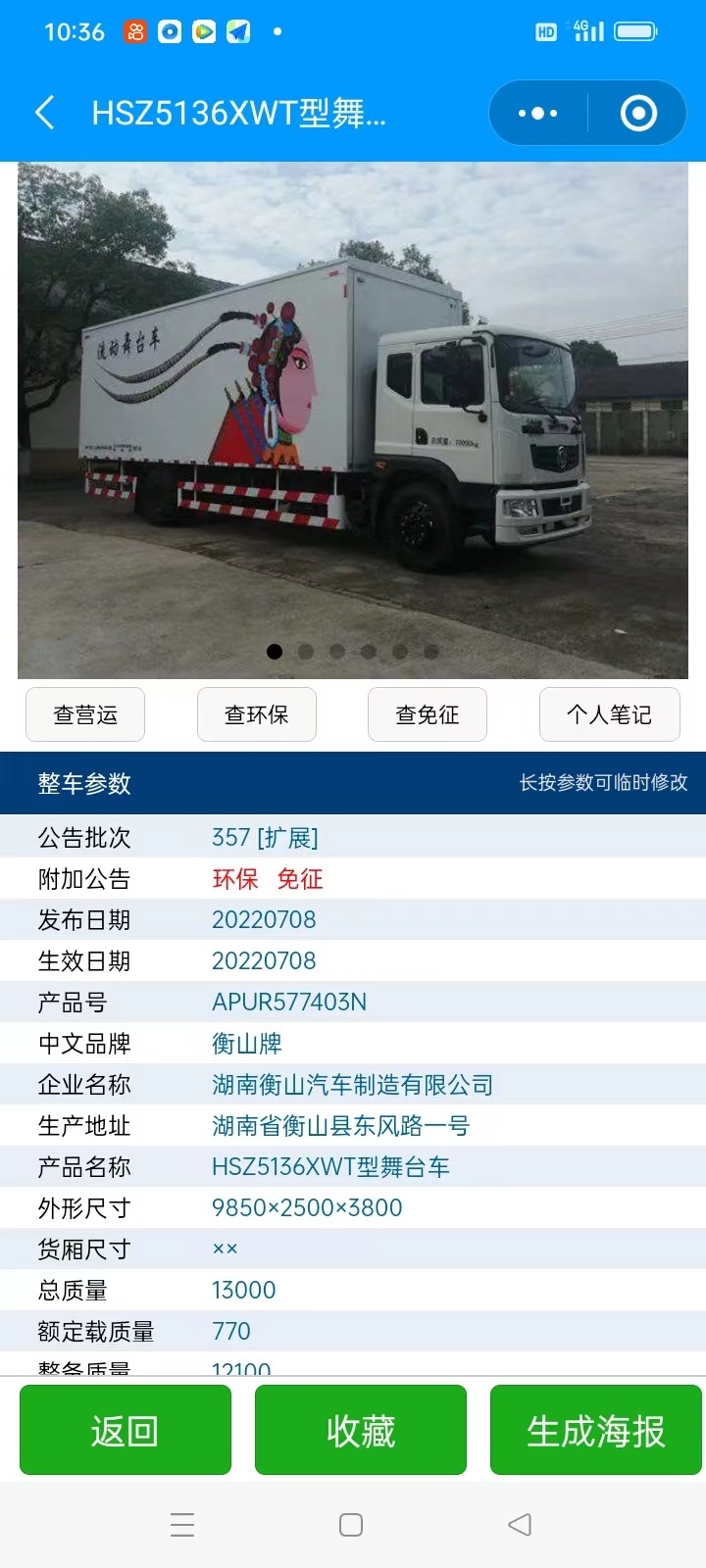Screen dimensions: 706x1568
Task: Tap the system home button
Action: click(351, 1525)
